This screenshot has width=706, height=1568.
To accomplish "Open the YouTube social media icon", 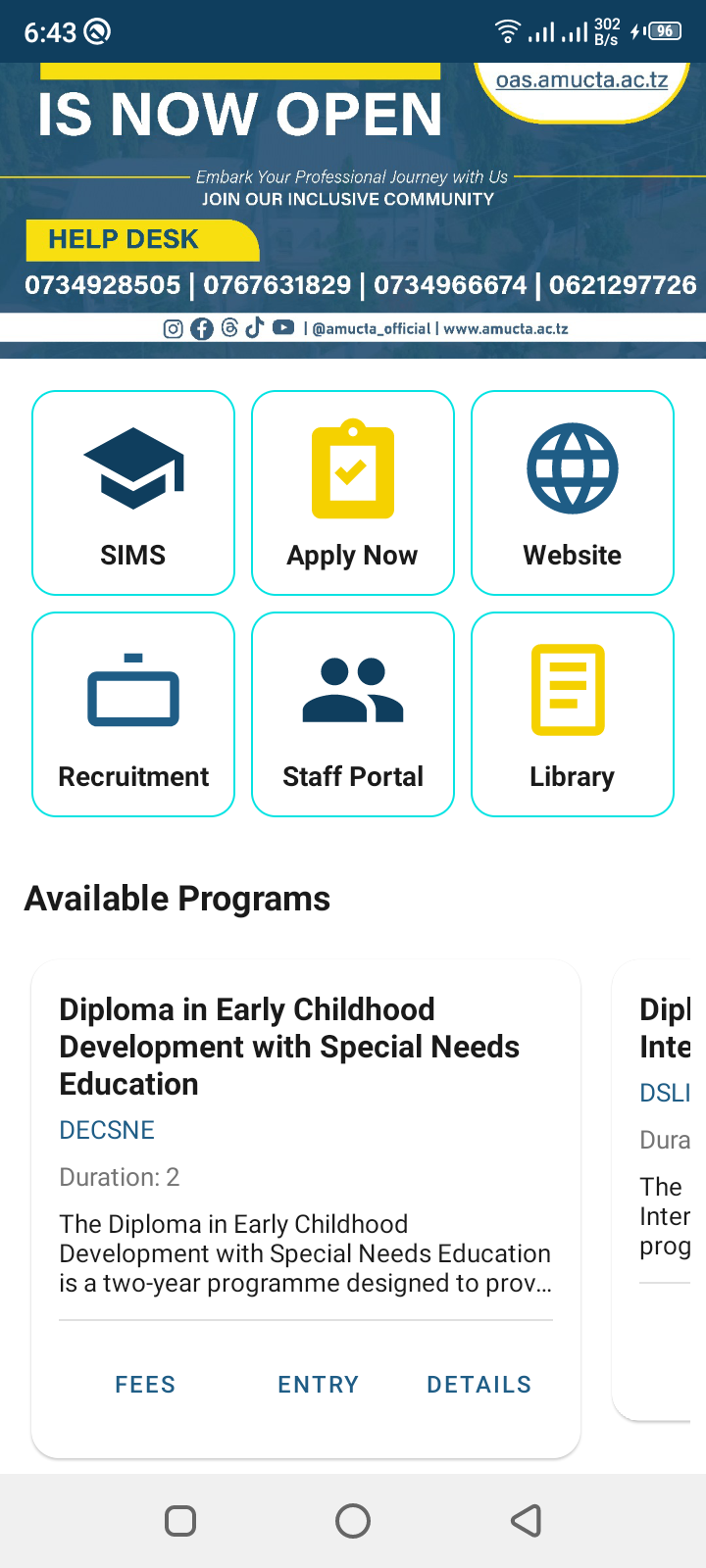I will coord(282,329).
